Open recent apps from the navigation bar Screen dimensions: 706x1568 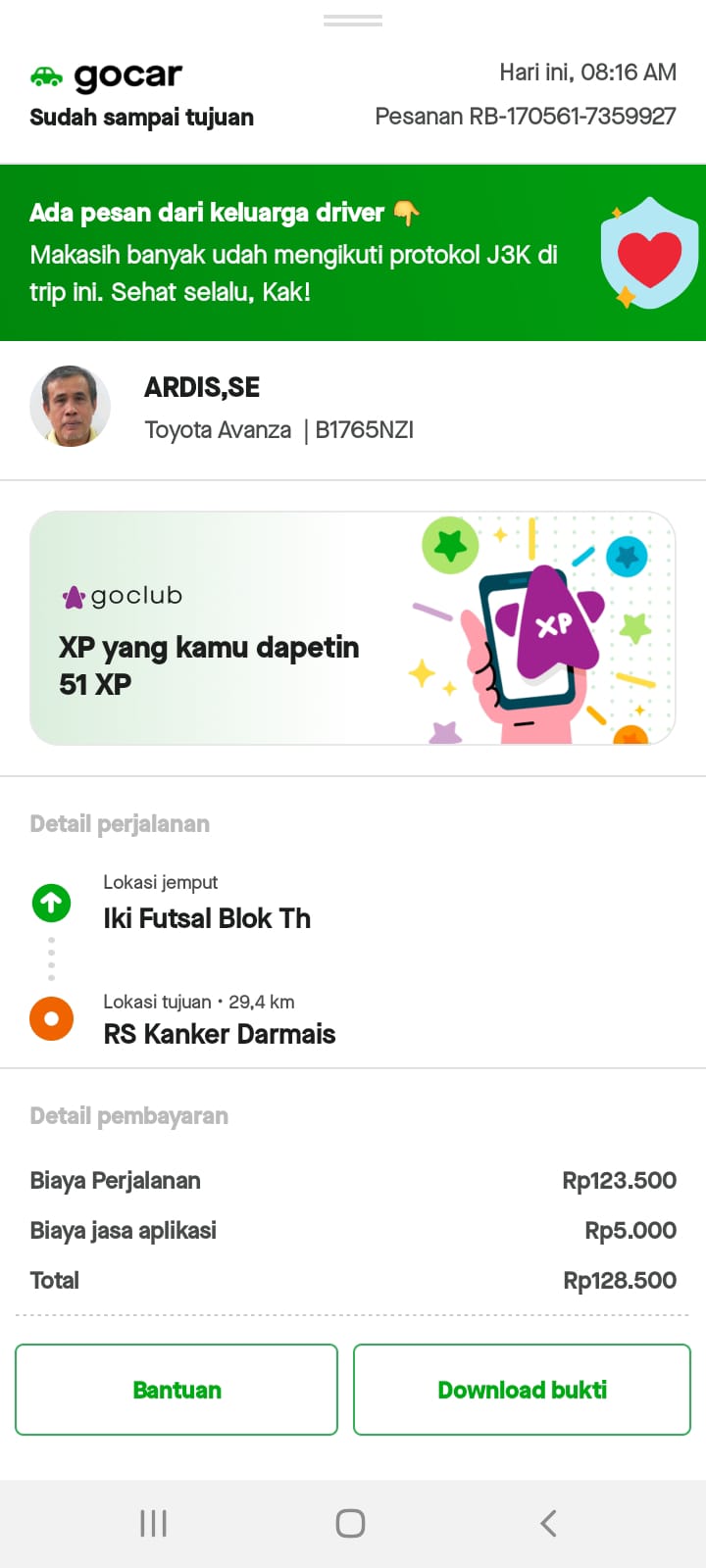coord(154,1523)
